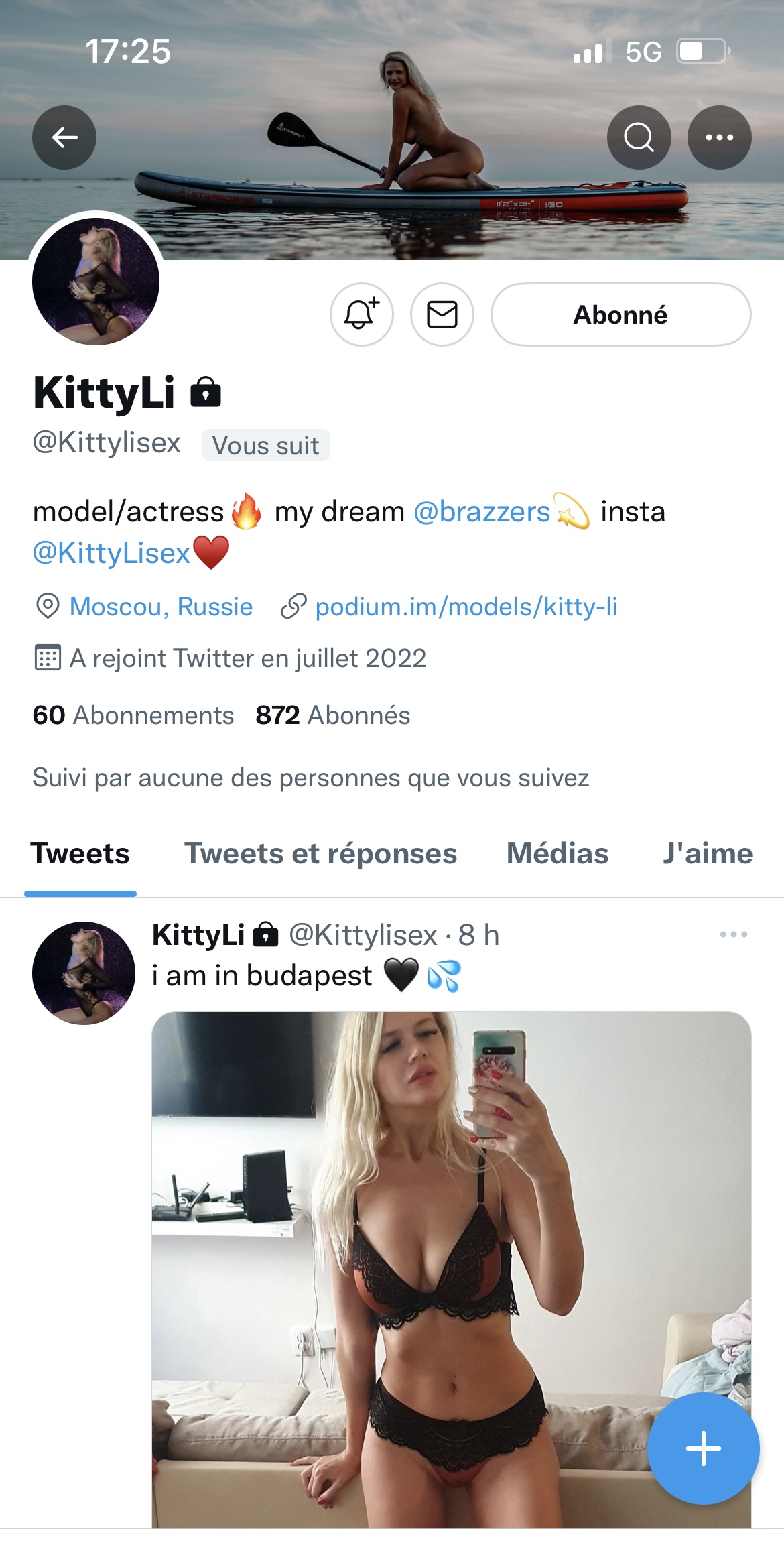The width and height of the screenshot is (784, 1543).
Task: Switch to the Médias tab
Action: [558, 854]
